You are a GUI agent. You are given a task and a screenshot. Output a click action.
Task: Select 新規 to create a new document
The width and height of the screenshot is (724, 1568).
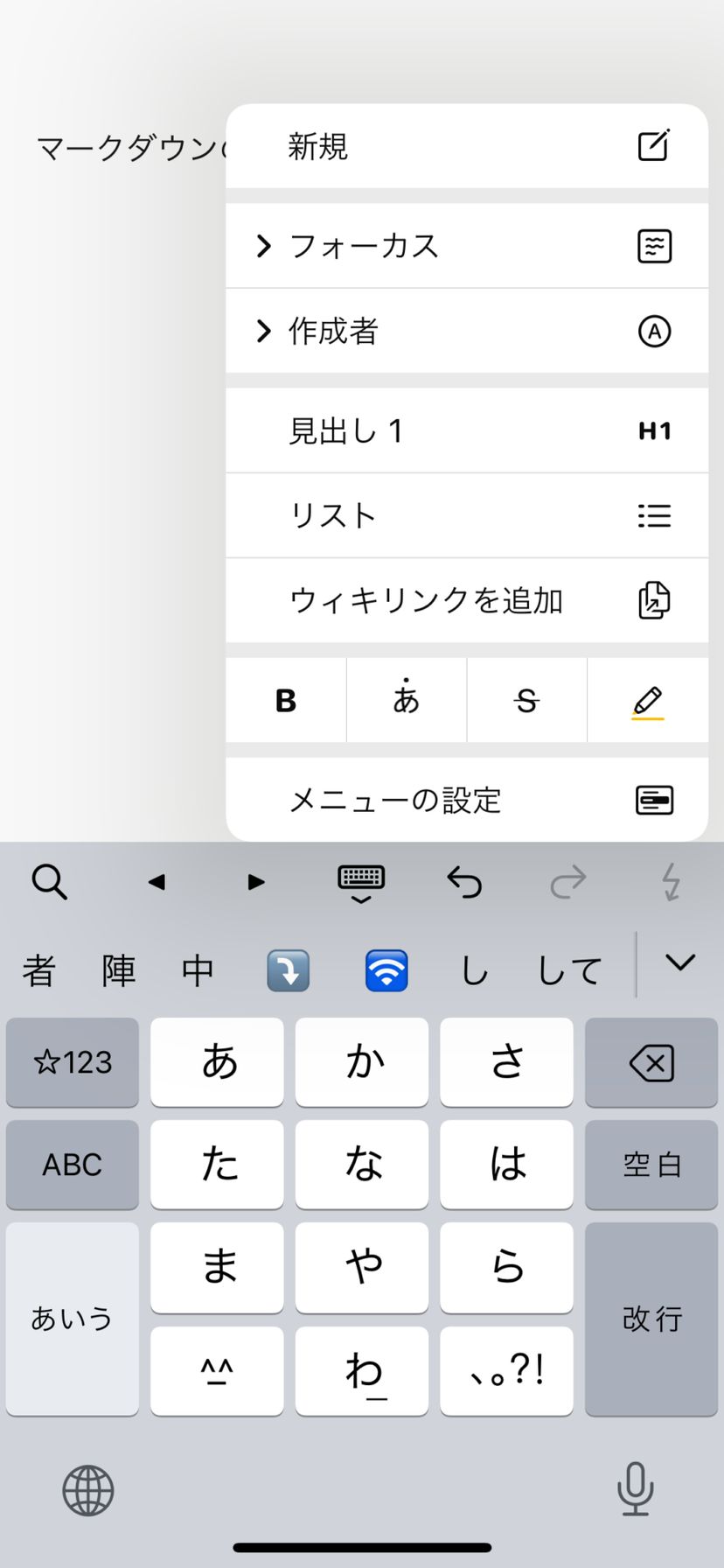tap(466, 146)
